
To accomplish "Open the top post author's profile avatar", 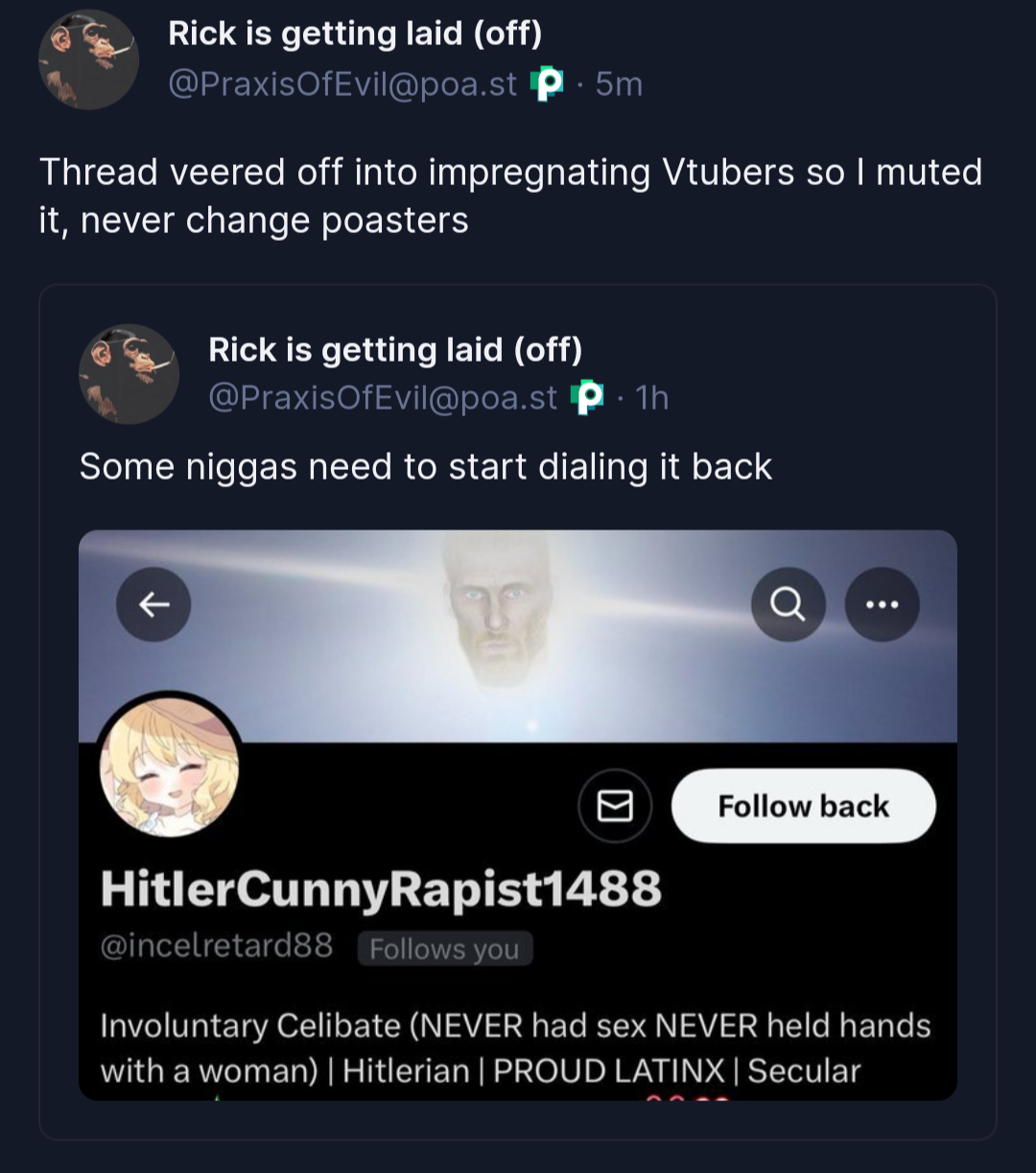I will 88,60.
